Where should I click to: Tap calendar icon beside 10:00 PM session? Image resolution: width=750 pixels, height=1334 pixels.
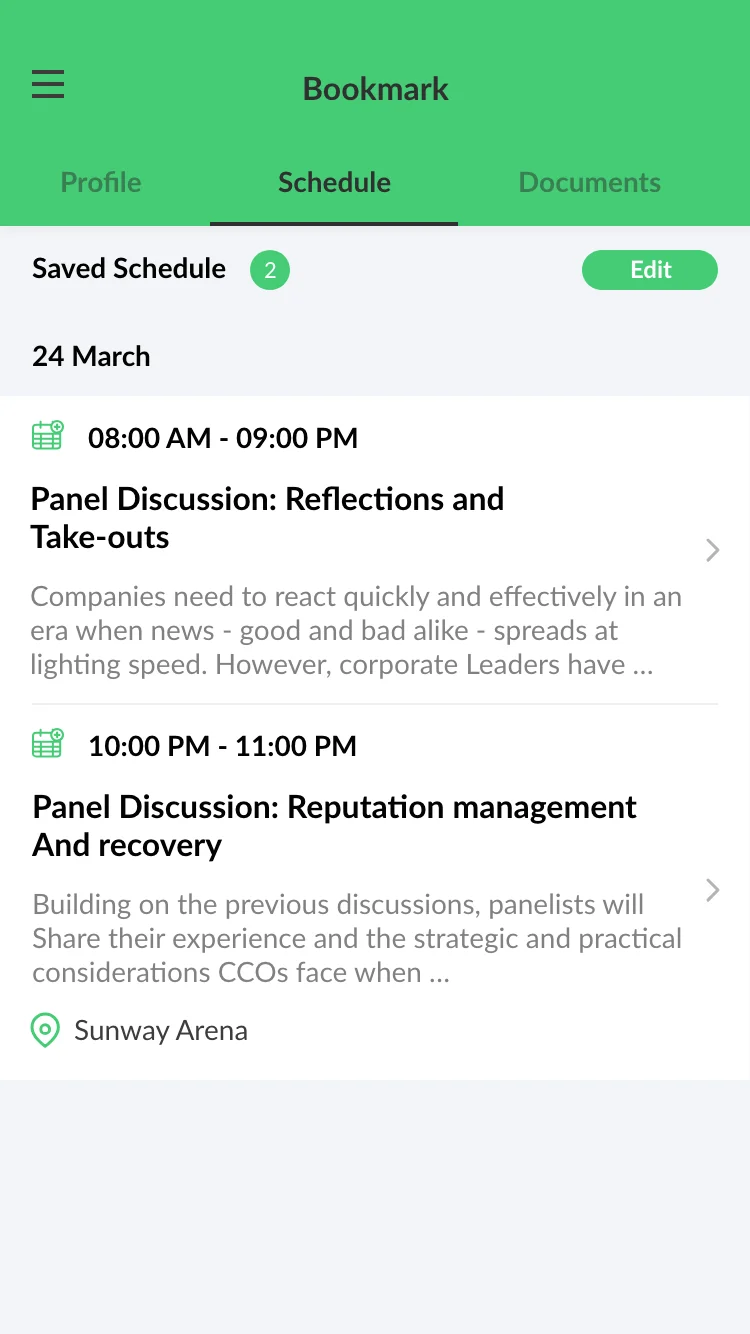click(47, 744)
